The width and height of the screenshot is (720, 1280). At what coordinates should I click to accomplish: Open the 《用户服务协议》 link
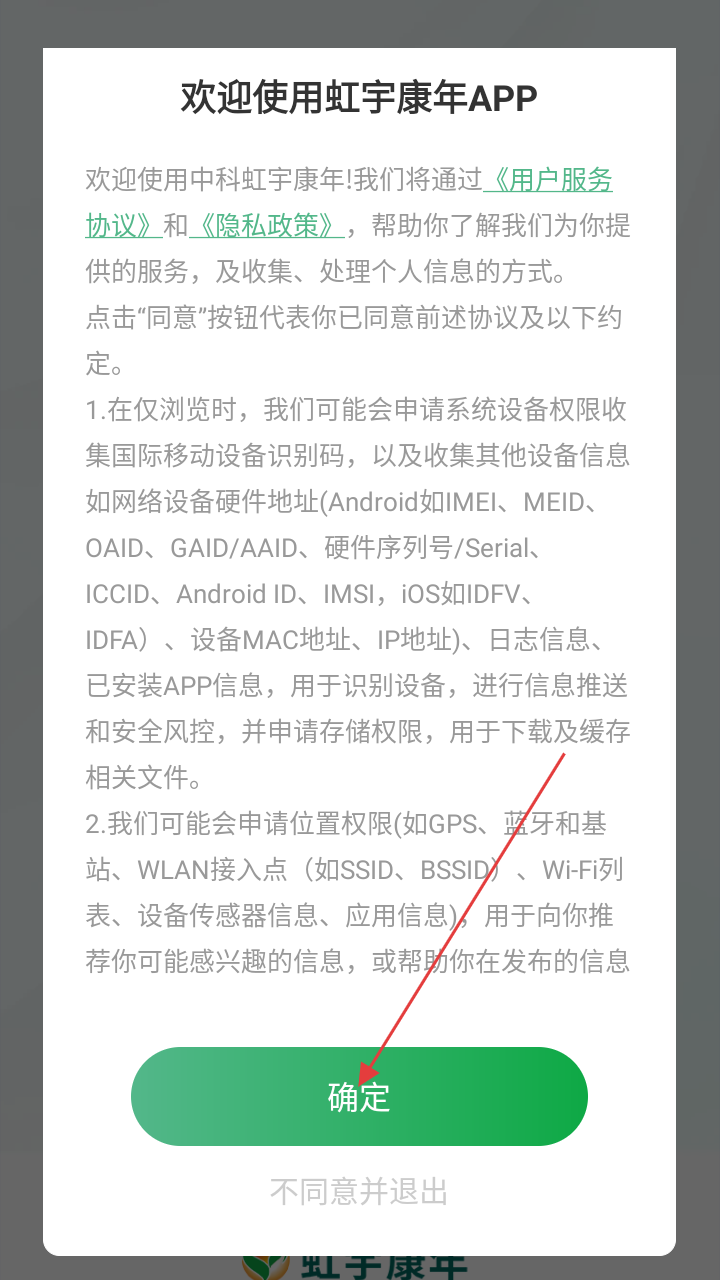548,180
